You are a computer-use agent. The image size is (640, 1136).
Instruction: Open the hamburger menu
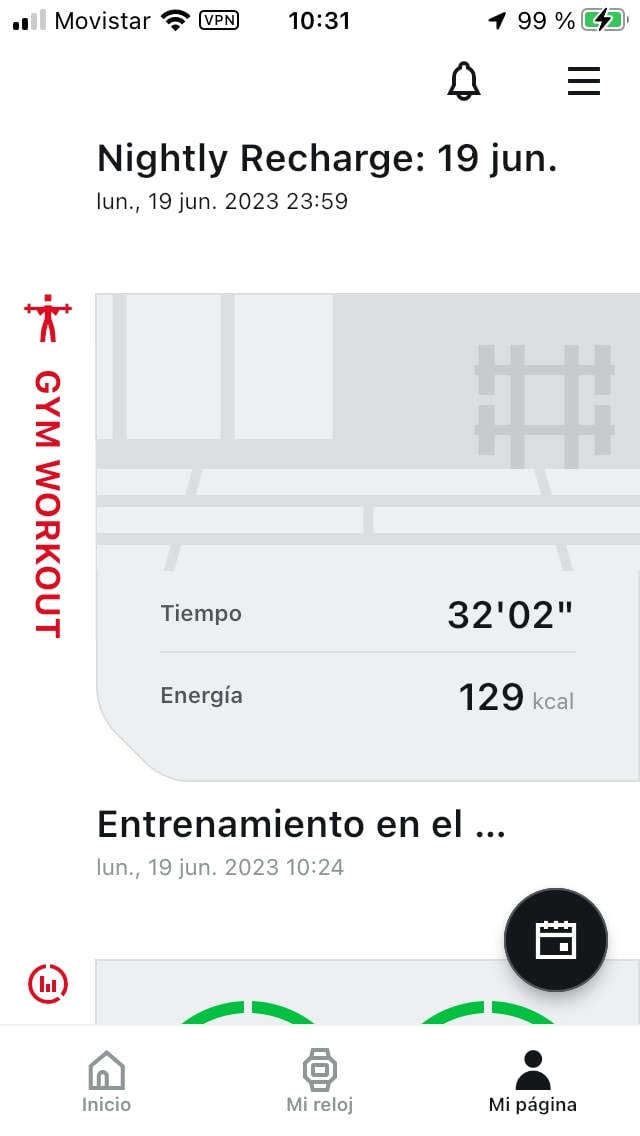coord(584,81)
